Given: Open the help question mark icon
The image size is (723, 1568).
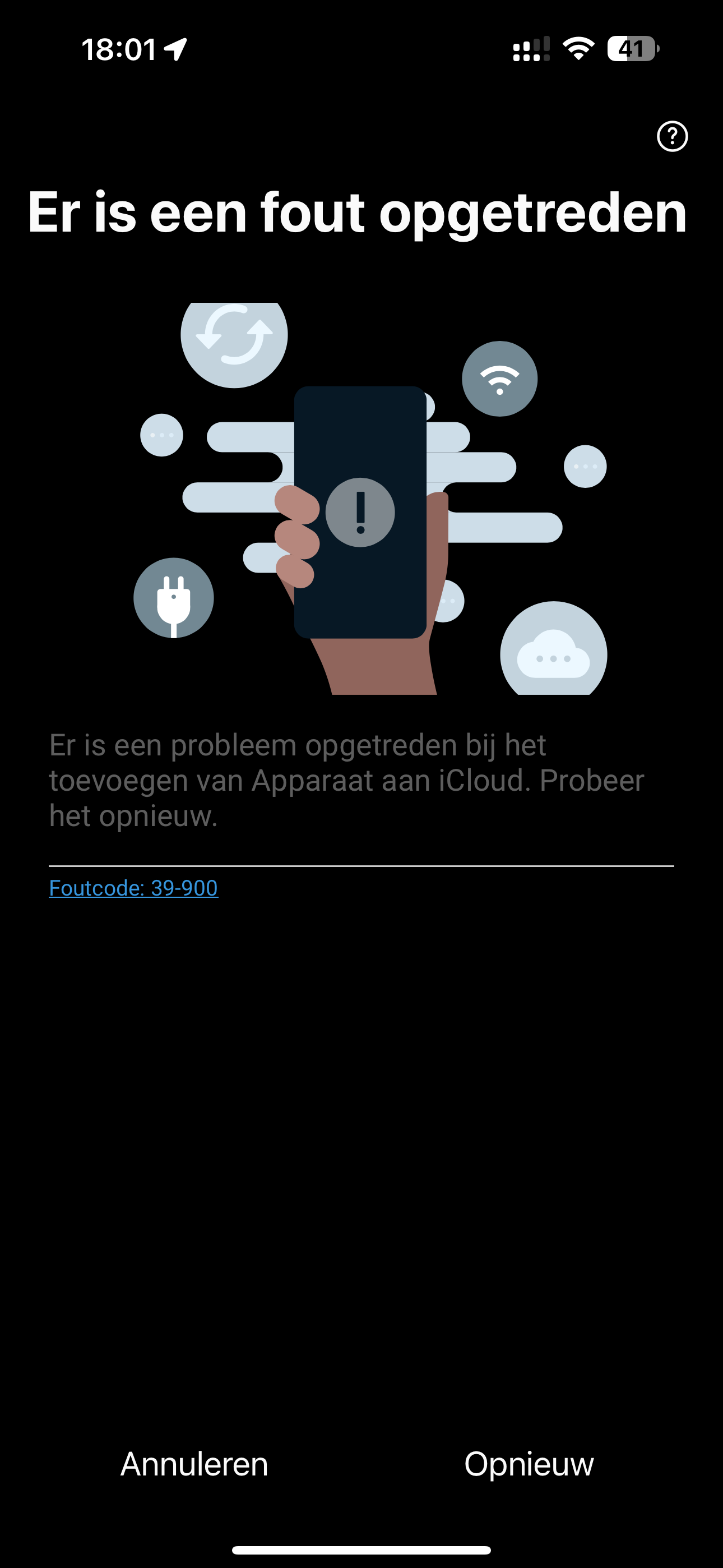Looking at the screenshot, I should [x=672, y=136].
